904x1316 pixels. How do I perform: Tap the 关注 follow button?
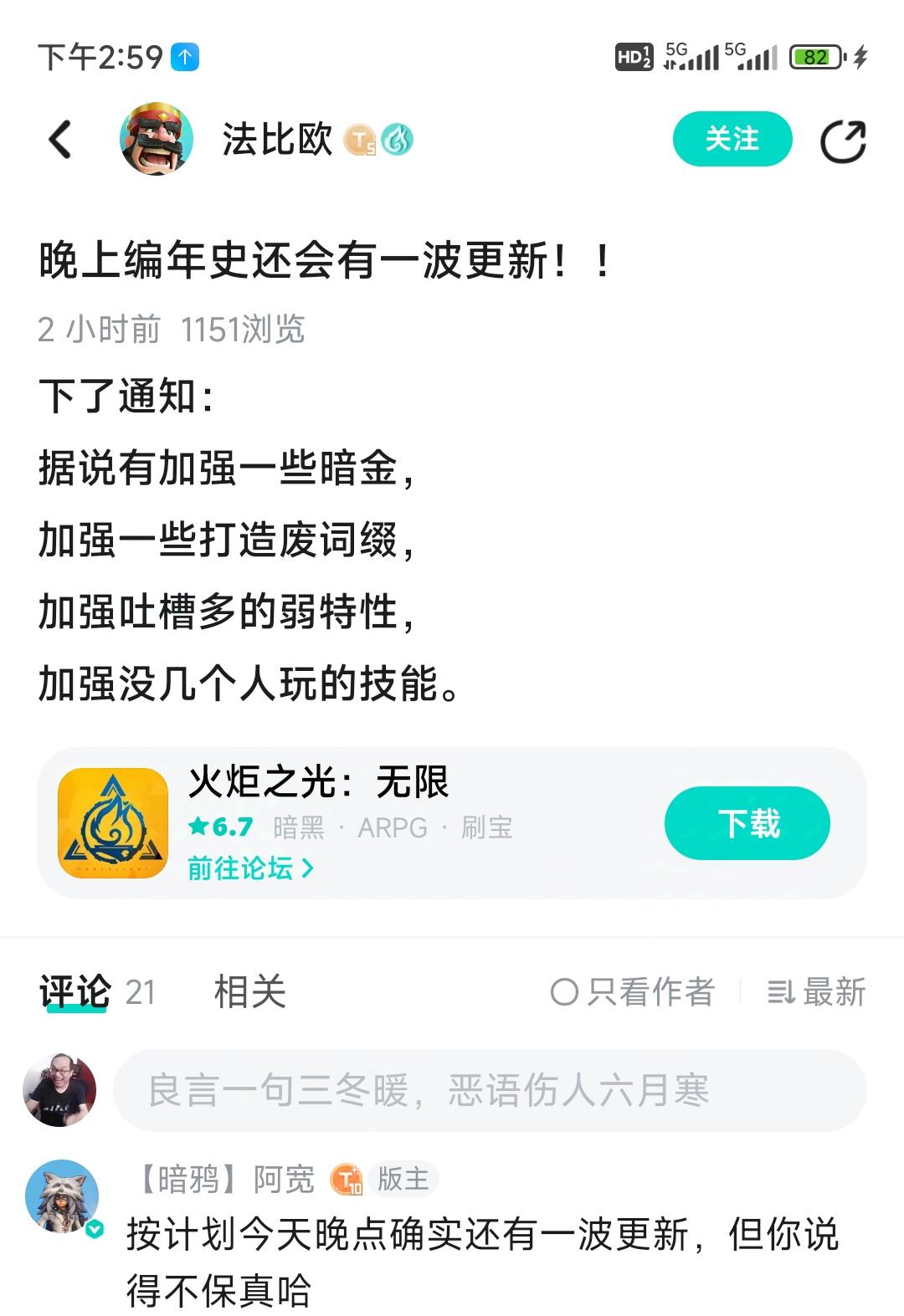coord(732,140)
